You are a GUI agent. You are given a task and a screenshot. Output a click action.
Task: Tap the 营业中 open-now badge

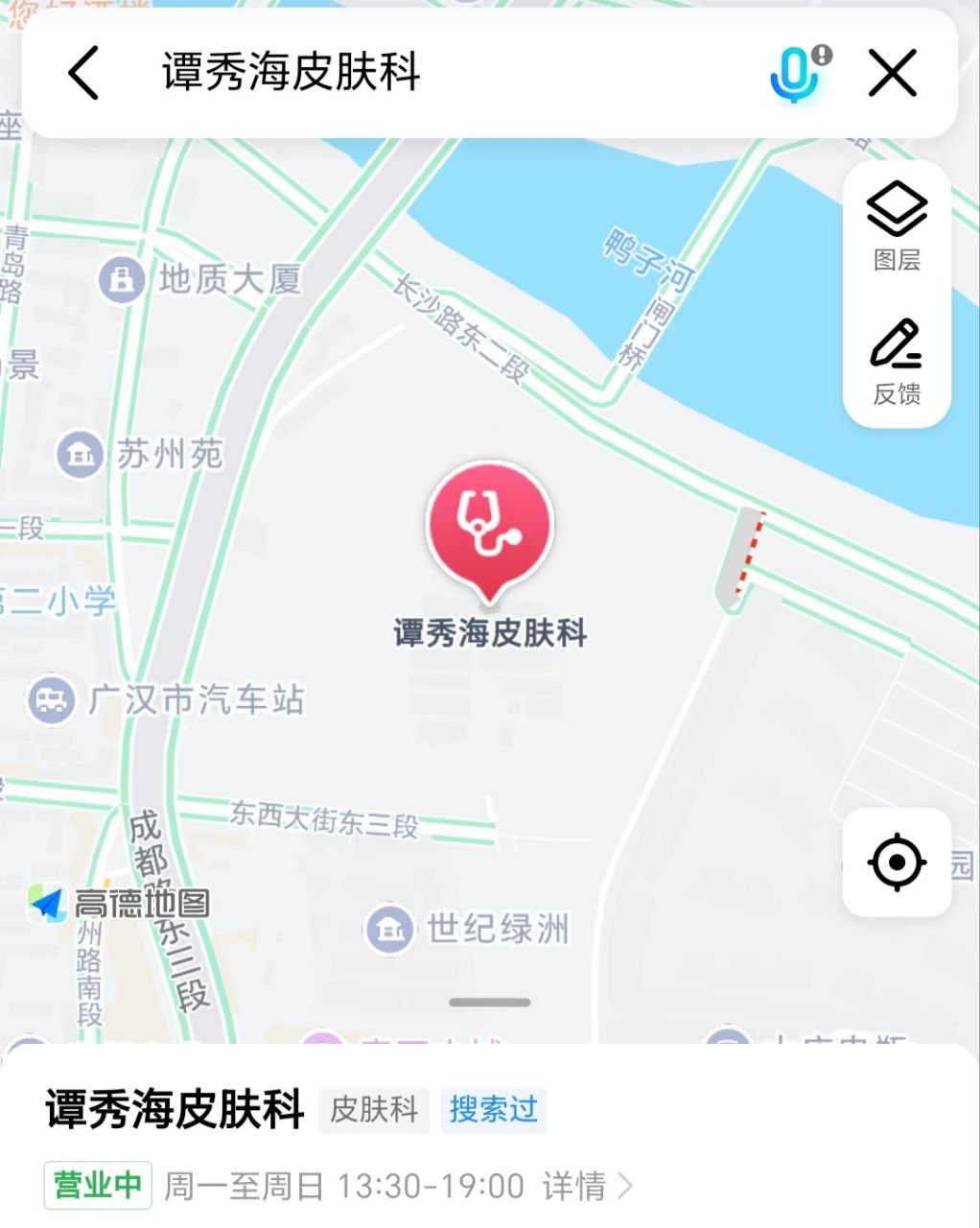(97, 1186)
